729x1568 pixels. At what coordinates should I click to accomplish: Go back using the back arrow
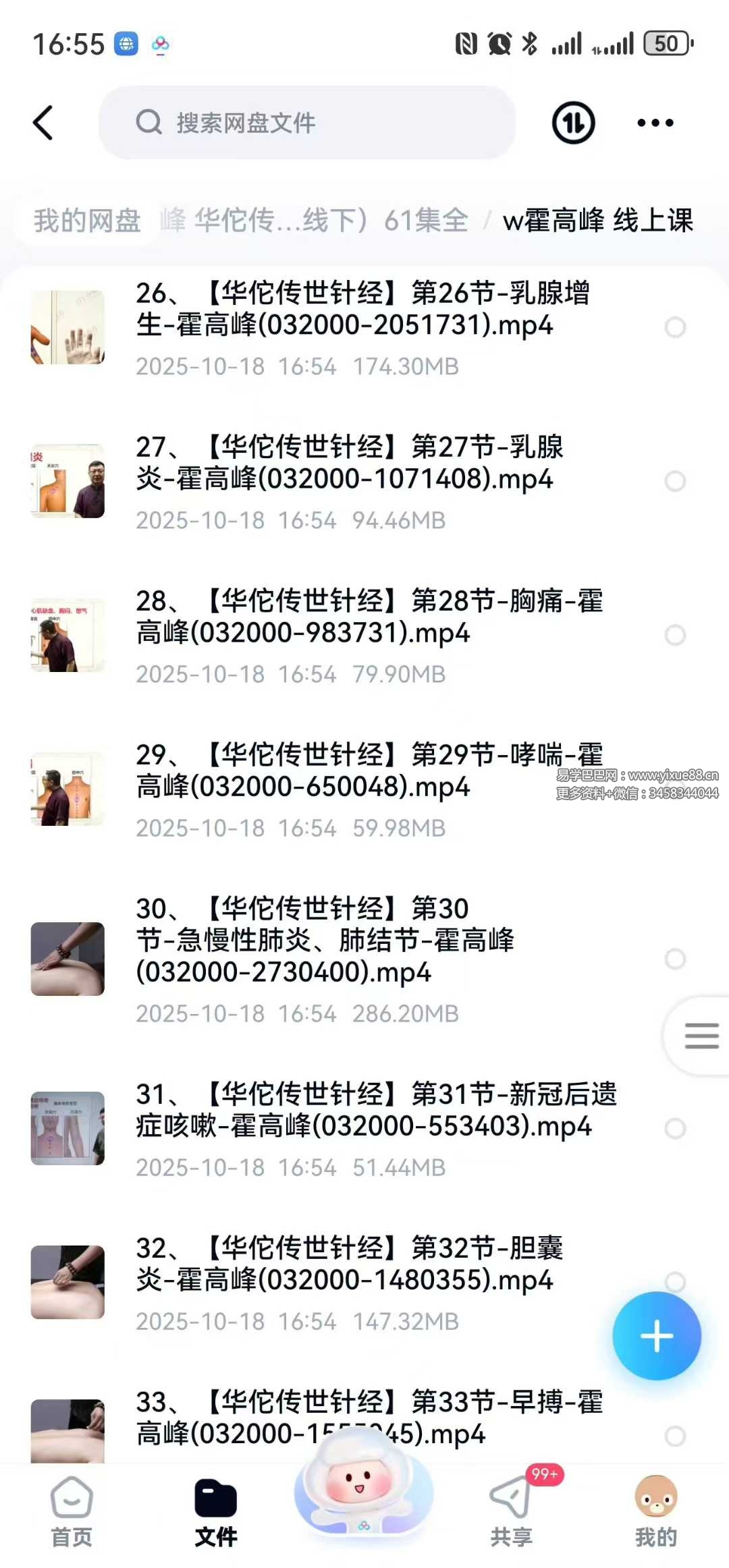coord(43,123)
